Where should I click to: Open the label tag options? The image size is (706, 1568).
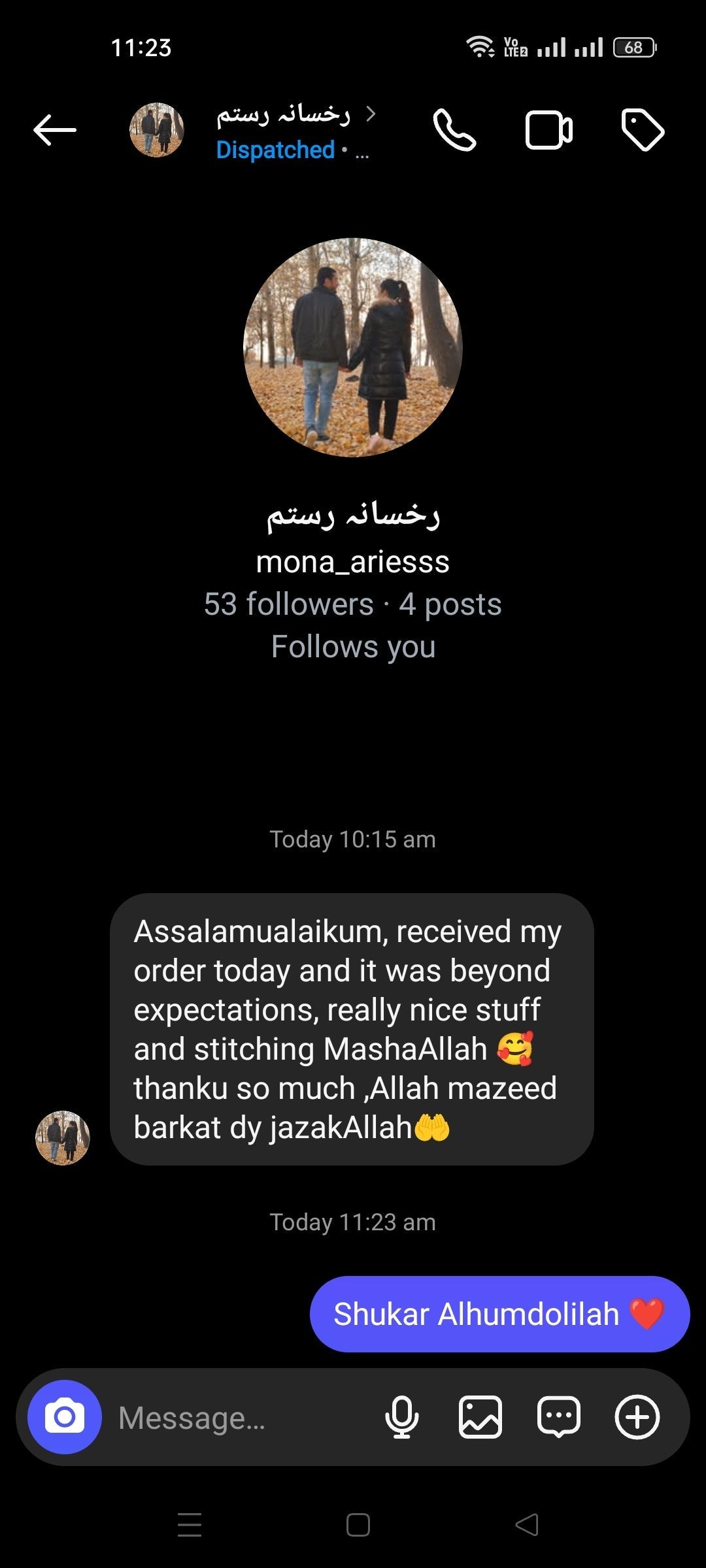tap(642, 131)
